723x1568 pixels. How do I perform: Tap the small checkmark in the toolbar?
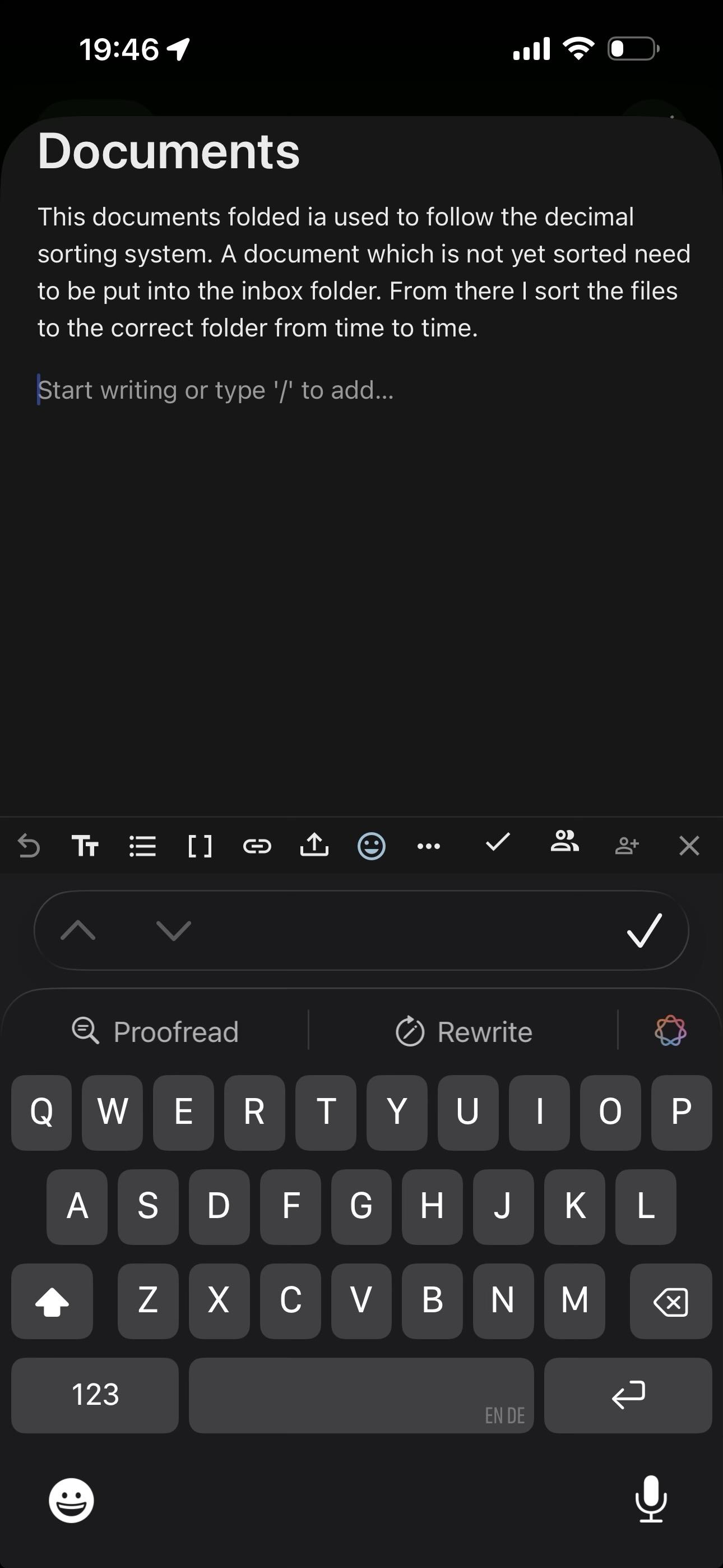pos(497,843)
